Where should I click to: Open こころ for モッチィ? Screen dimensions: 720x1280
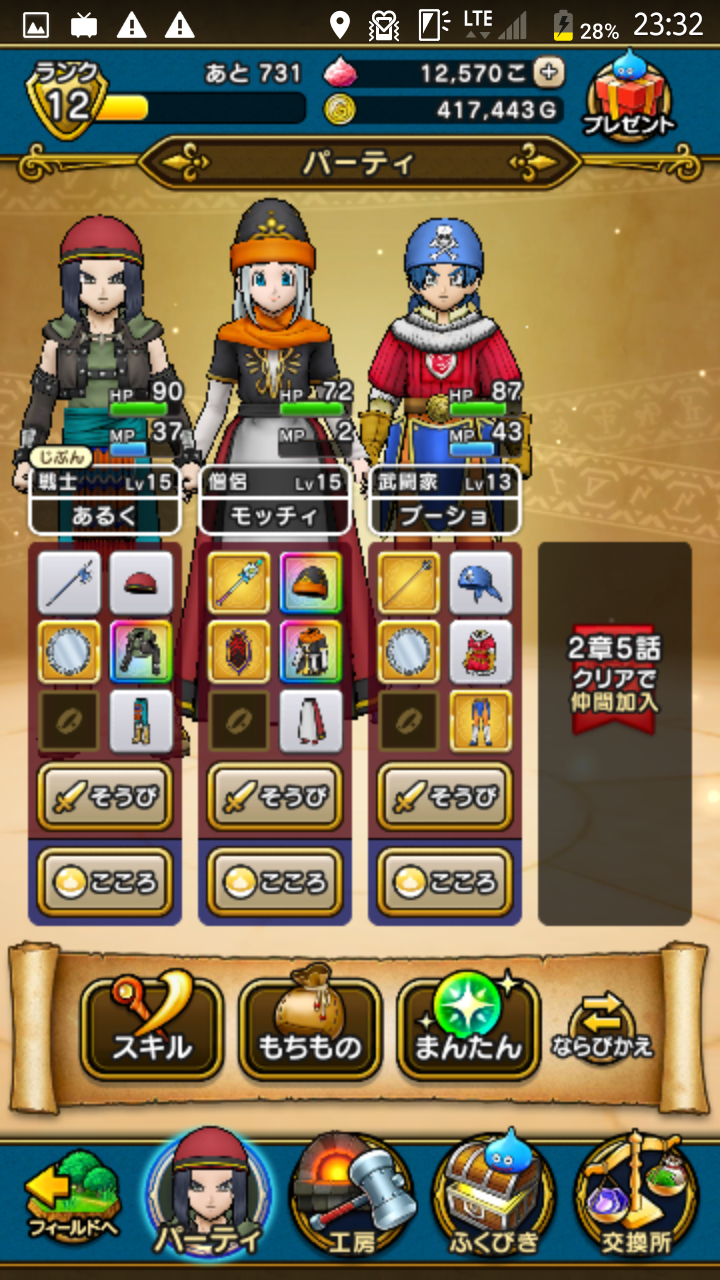[275, 882]
